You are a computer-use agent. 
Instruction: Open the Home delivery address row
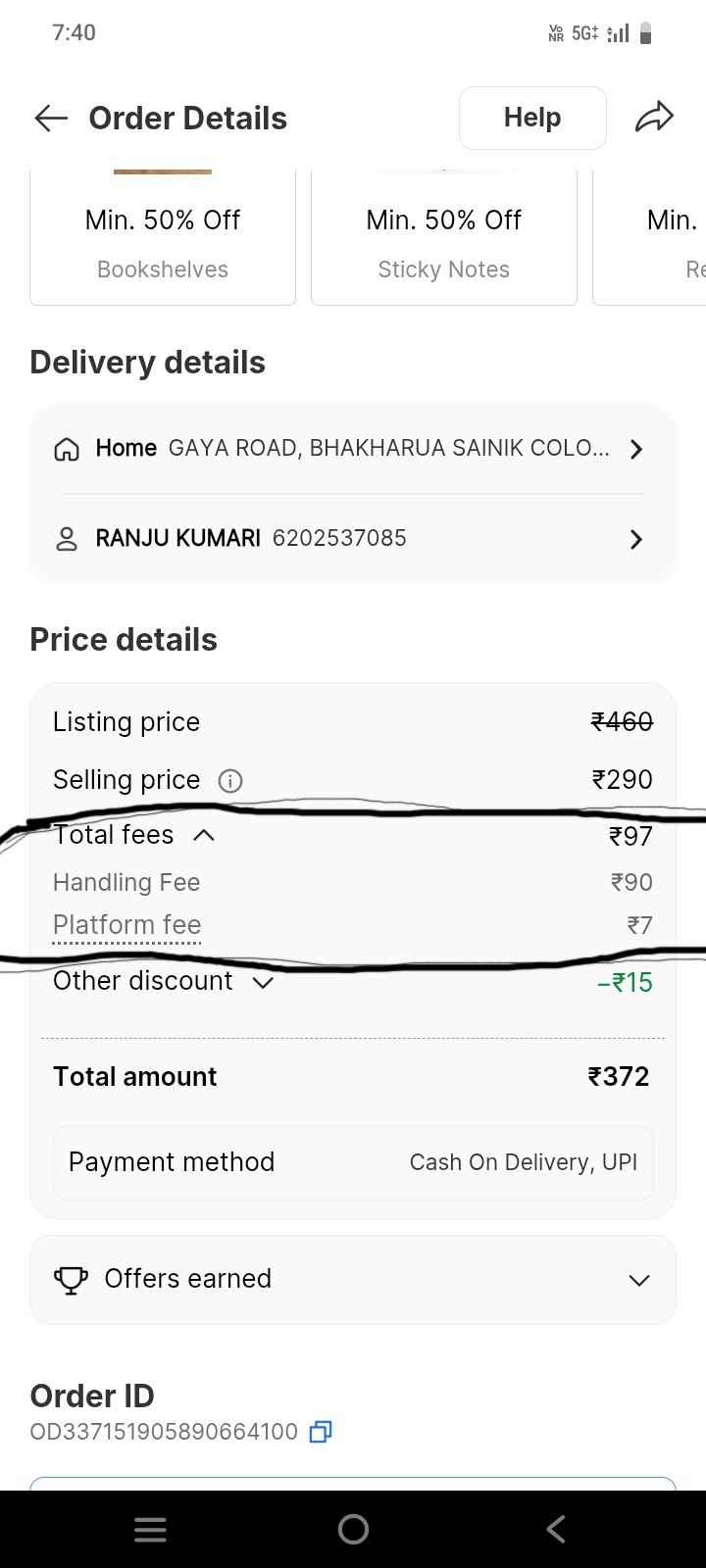353,449
